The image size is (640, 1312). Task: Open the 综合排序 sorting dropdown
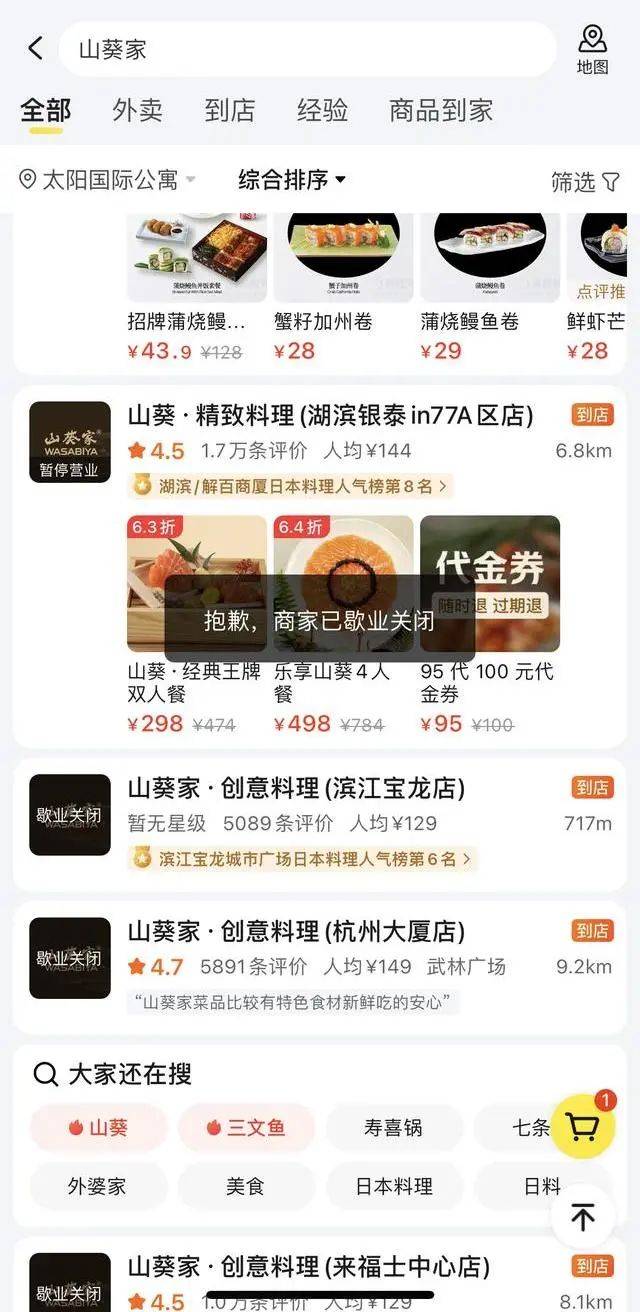coord(291,180)
